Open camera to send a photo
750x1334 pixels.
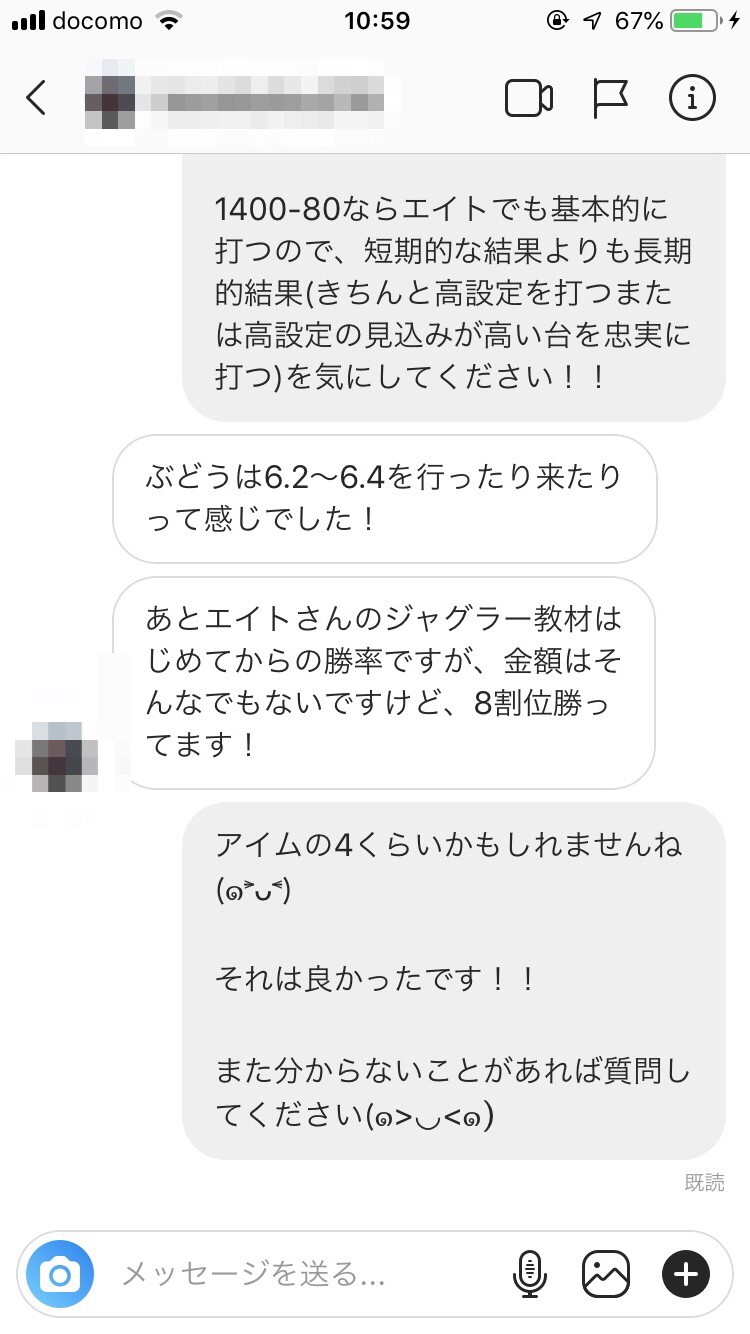(x=60, y=1275)
